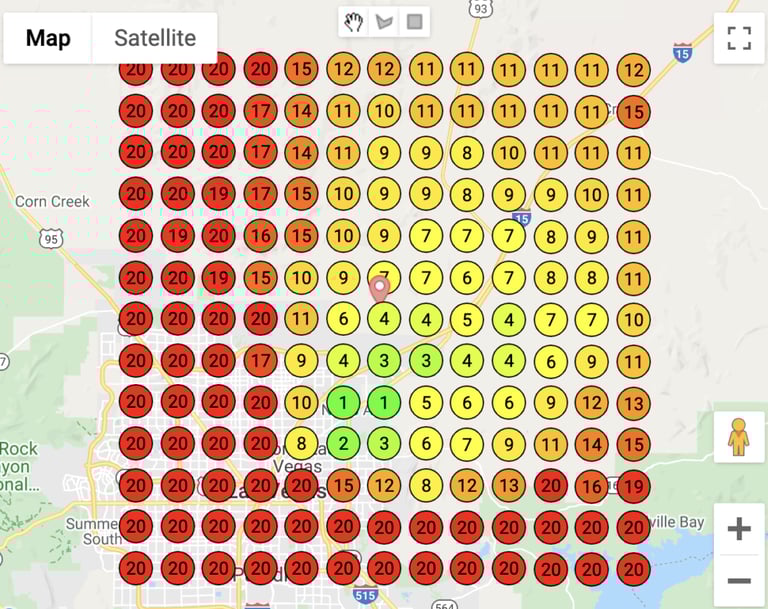Image resolution: width=768 pixels, height=609 pixels.
Task: Switch to the Map view
Action: pyautogui.click(x=48, y=38)
